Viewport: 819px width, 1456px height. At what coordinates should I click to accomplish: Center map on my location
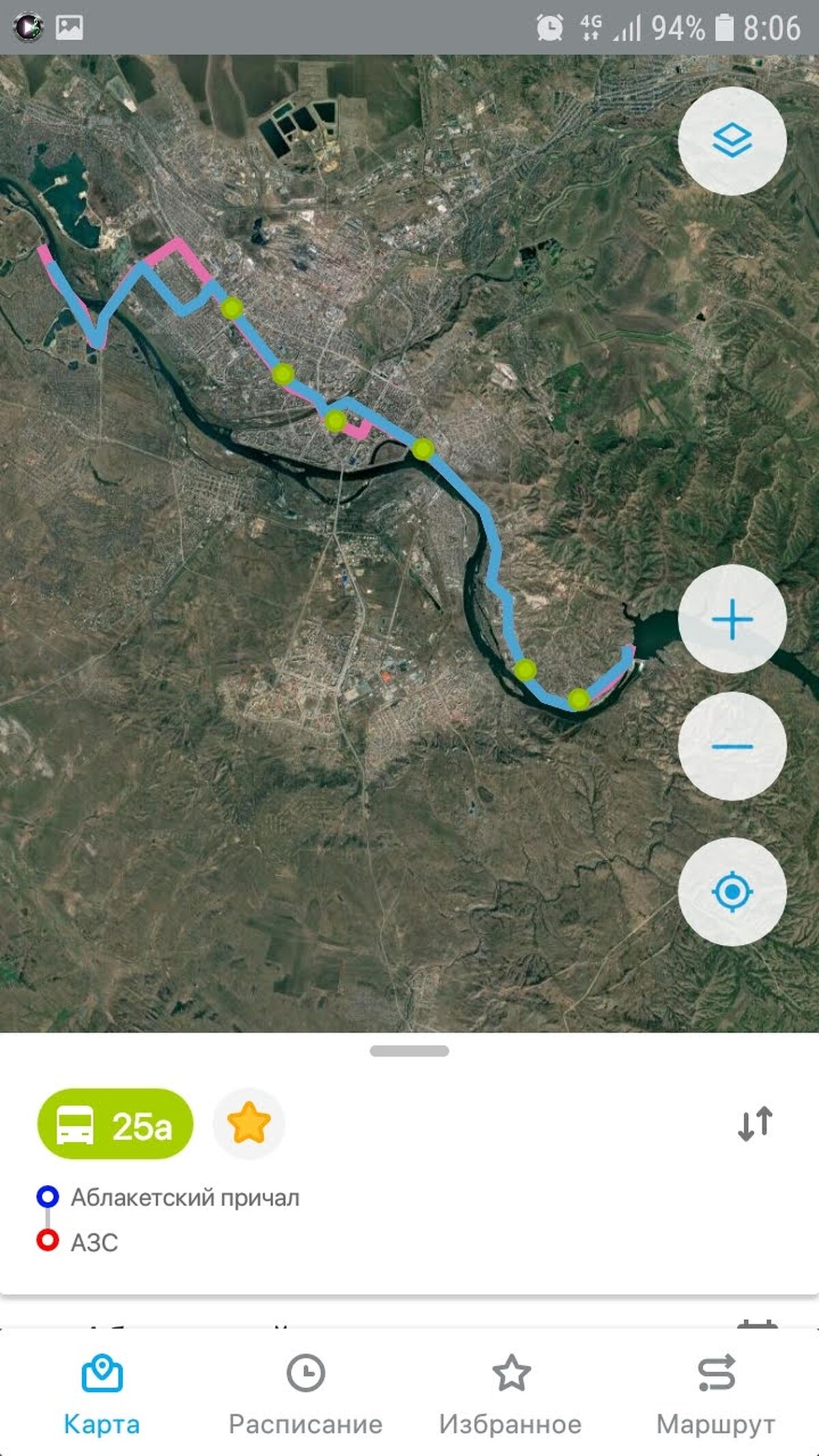tap(732, 891)
